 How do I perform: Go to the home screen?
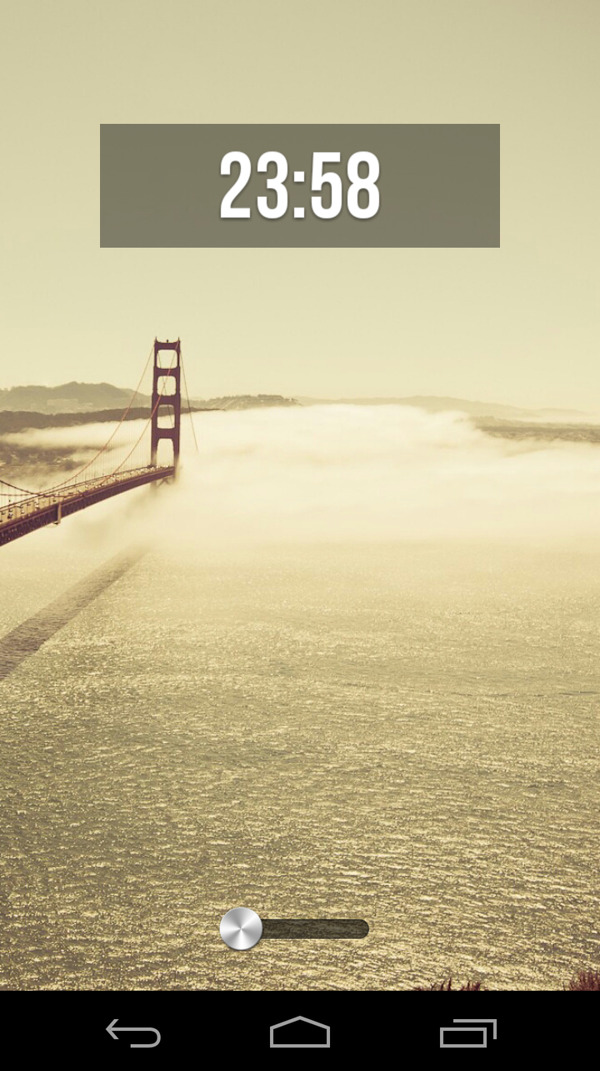pos(300,1033)
